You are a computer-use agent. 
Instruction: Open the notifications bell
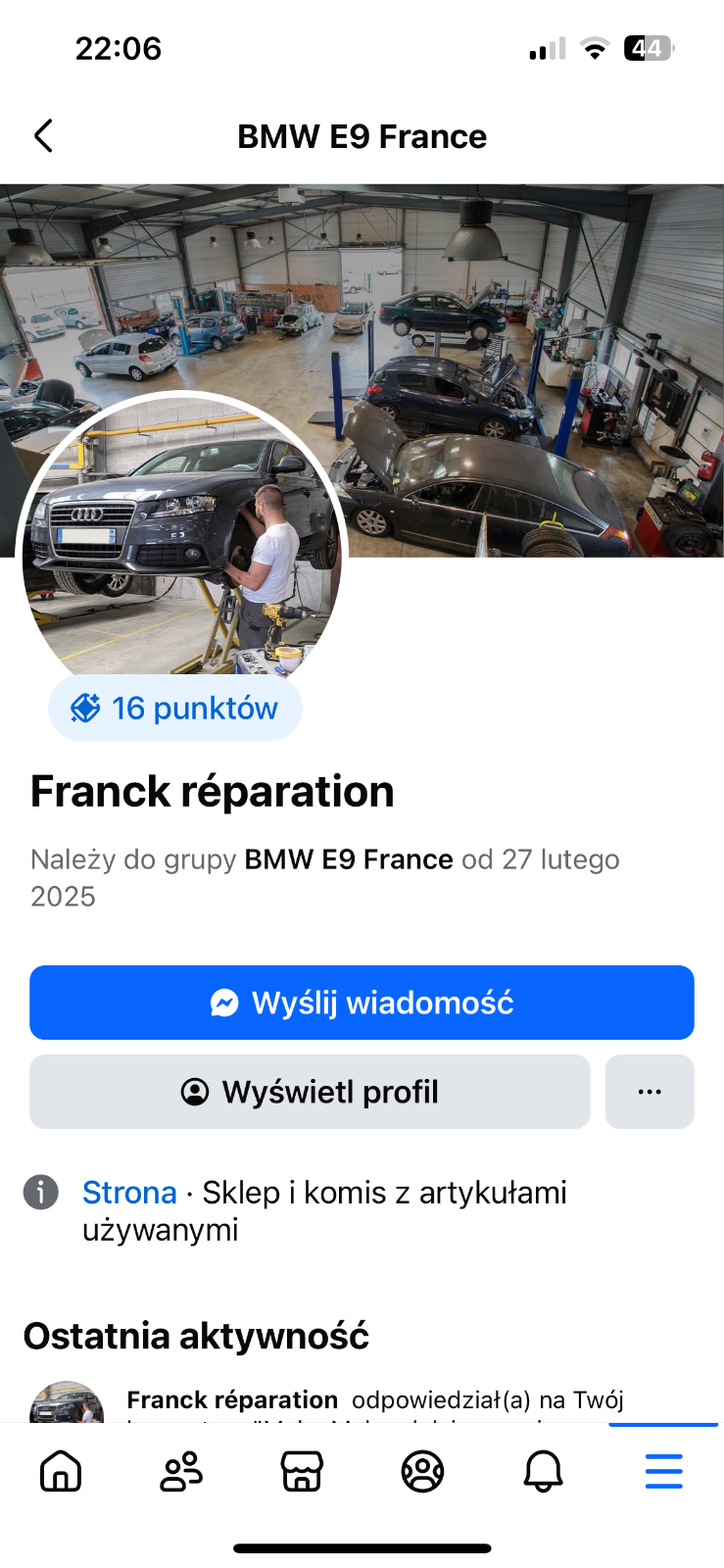543,1471
